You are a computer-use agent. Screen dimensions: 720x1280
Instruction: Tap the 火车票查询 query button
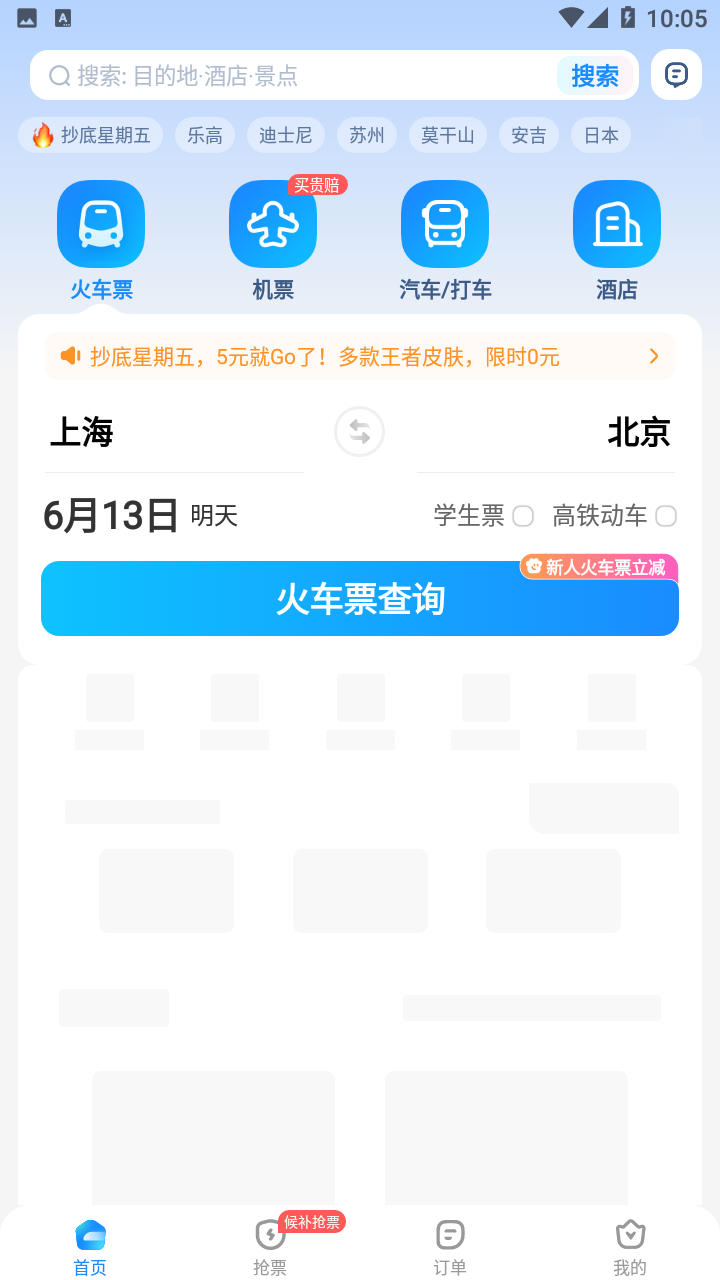(x=360, y=598)
